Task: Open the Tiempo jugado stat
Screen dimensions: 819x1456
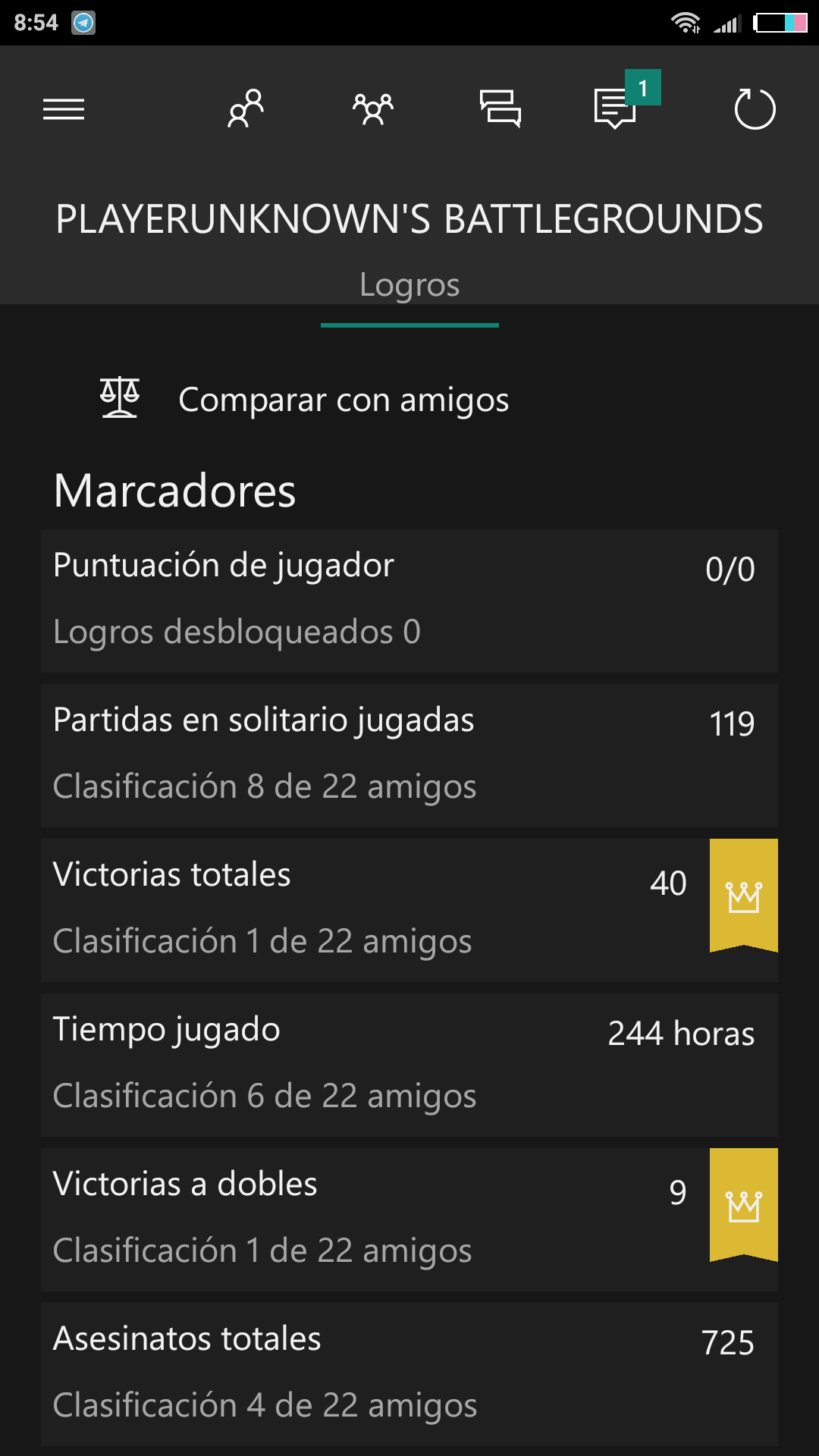Action: click(409, 1064)
